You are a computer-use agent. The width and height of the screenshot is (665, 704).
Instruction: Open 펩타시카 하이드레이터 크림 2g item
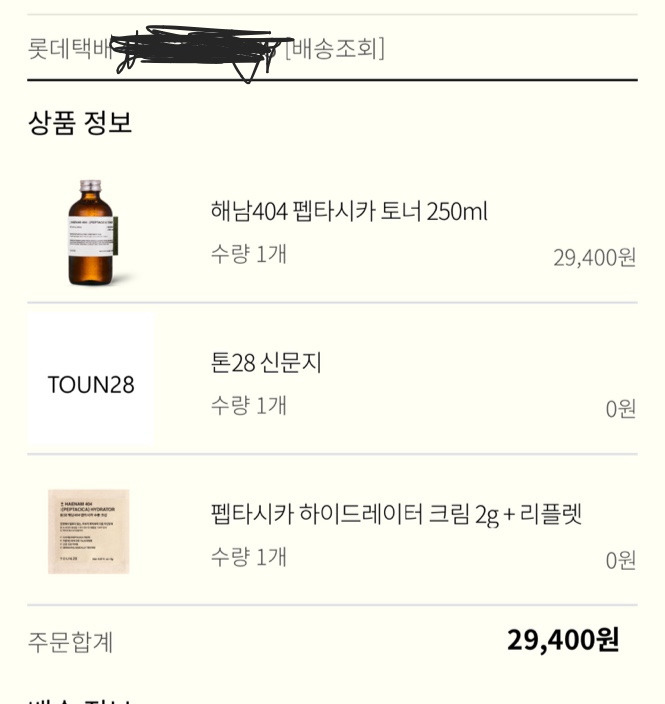pos(396,516)
